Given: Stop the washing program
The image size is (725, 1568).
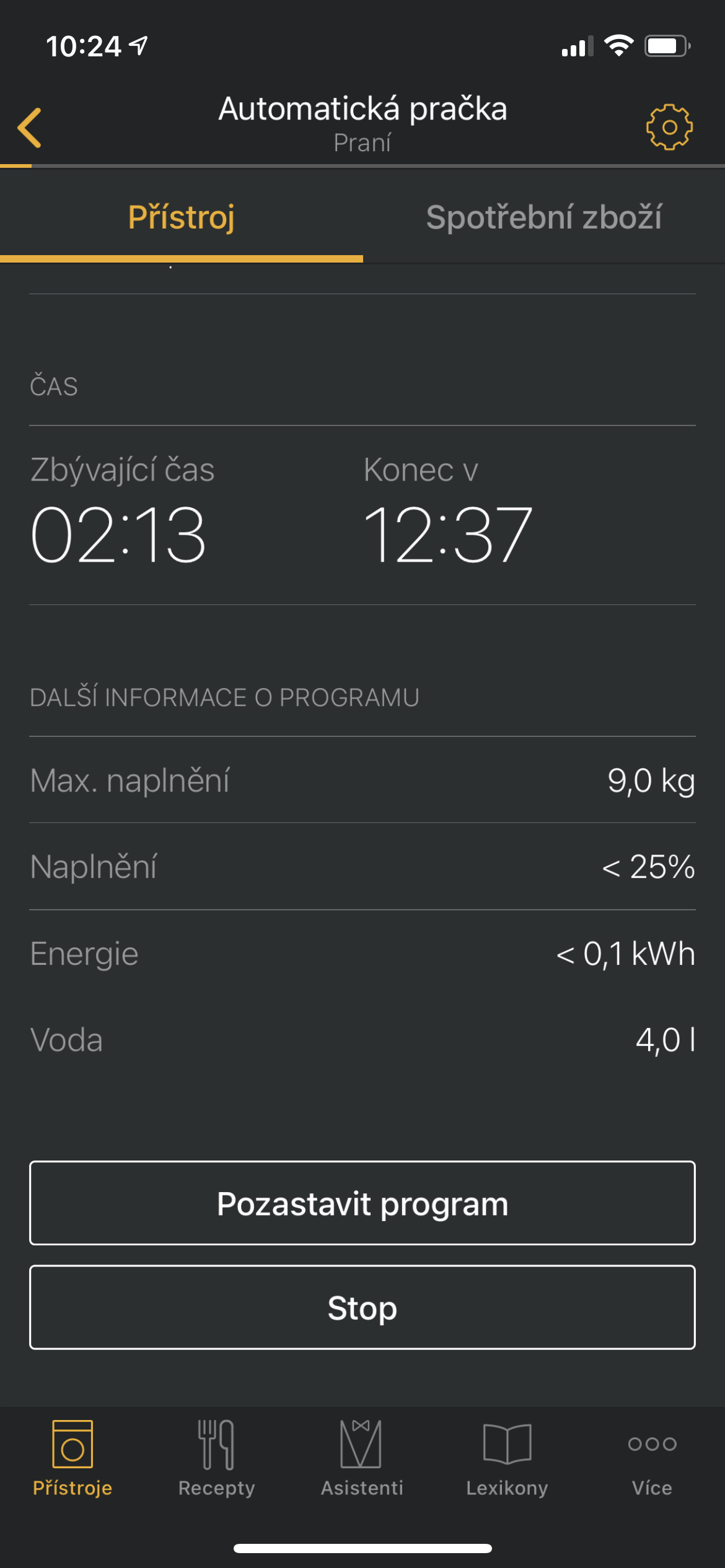Looking at the screenshot, I should 362,1307.
